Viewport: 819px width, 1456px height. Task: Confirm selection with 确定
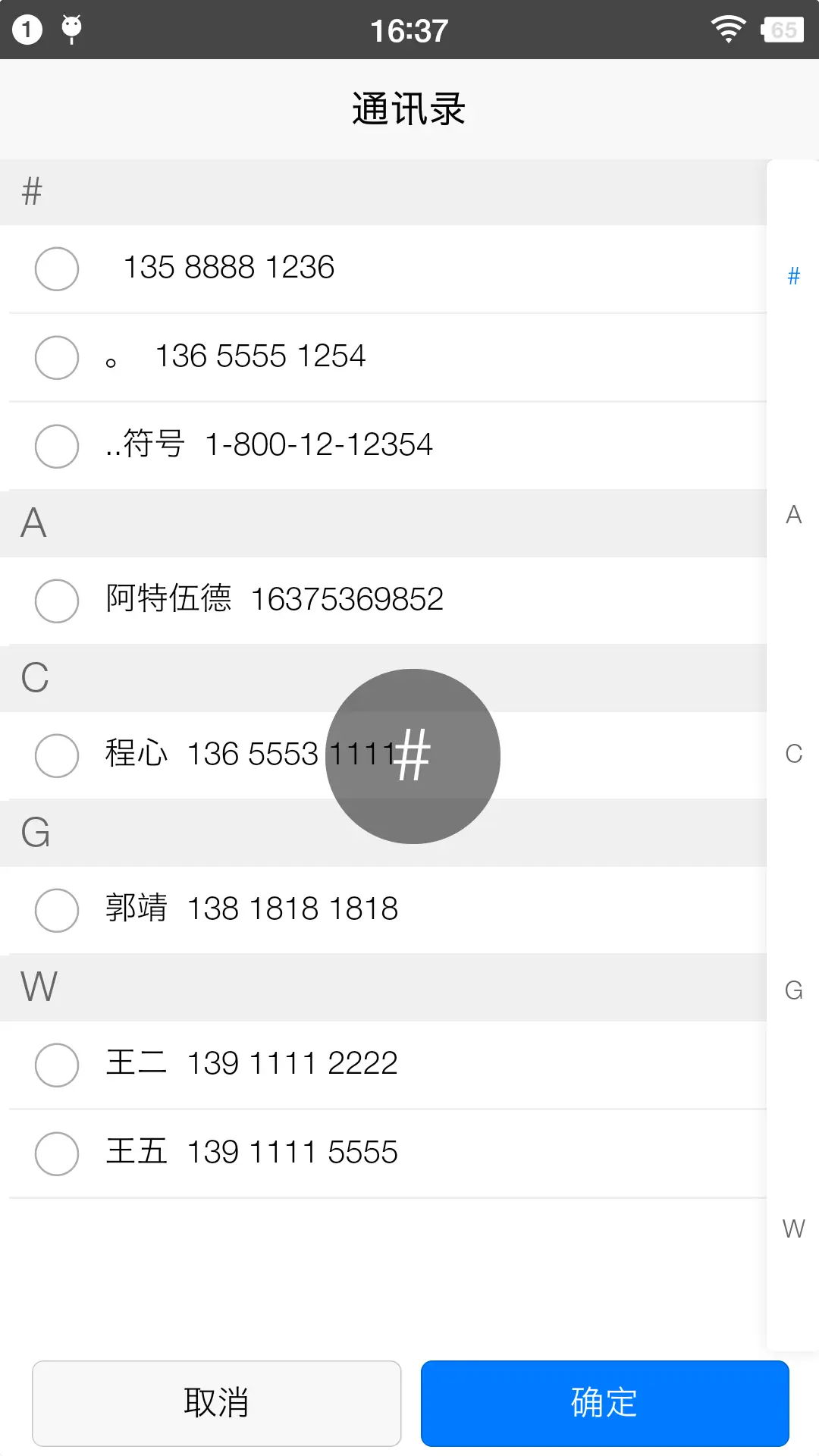[604, 1403]
